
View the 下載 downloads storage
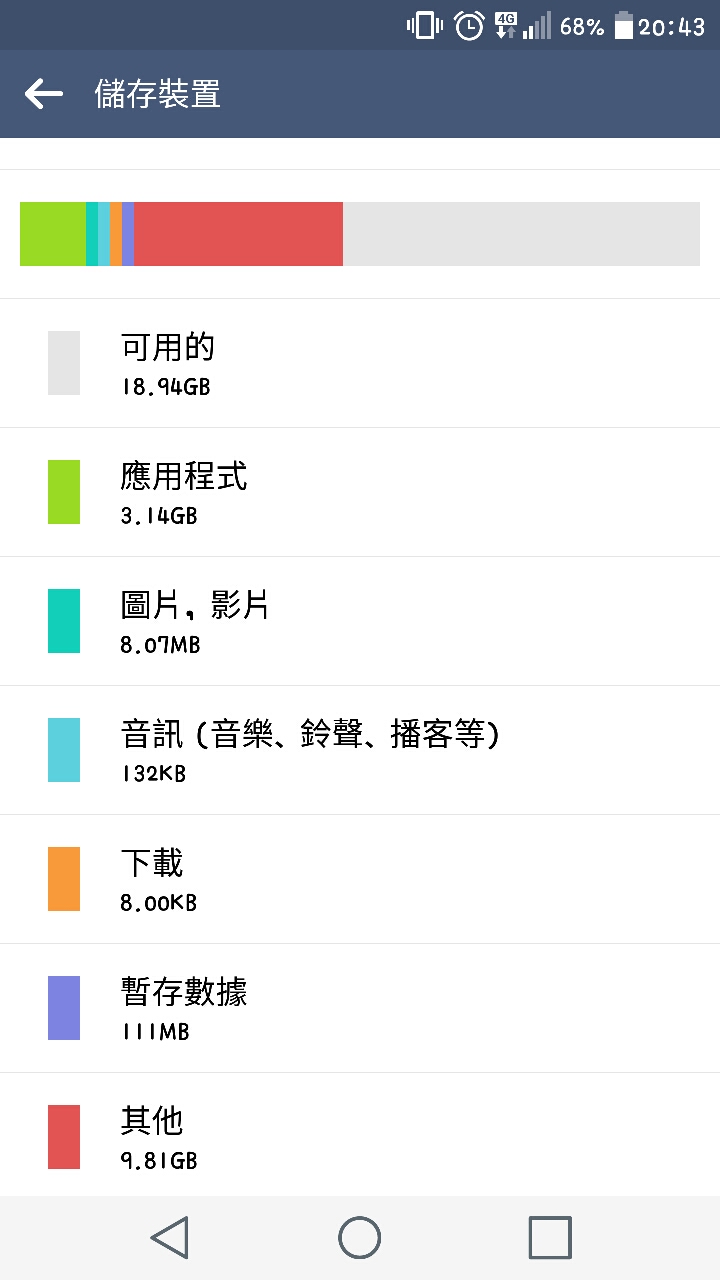coord(360,879)
